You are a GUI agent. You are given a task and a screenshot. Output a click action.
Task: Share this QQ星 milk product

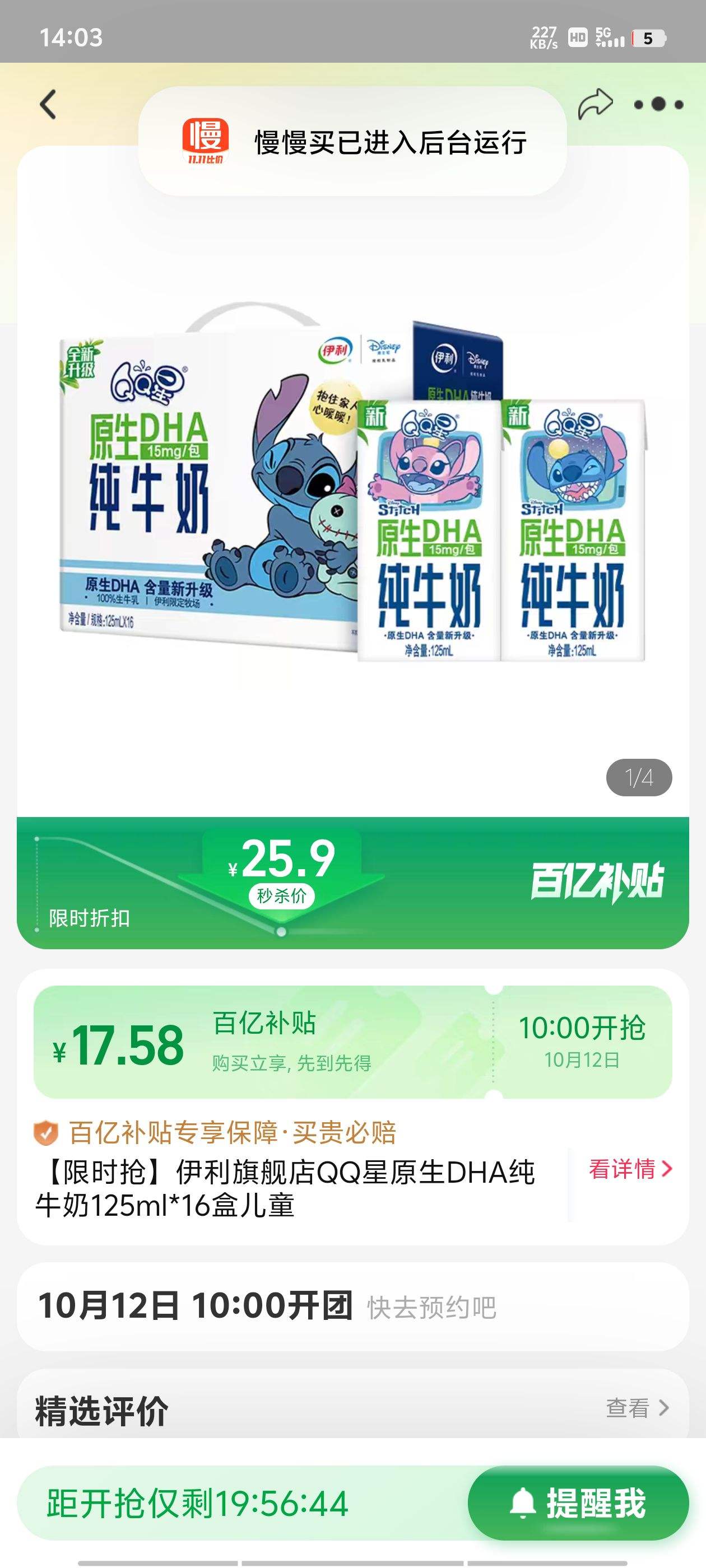pos(594,104)
